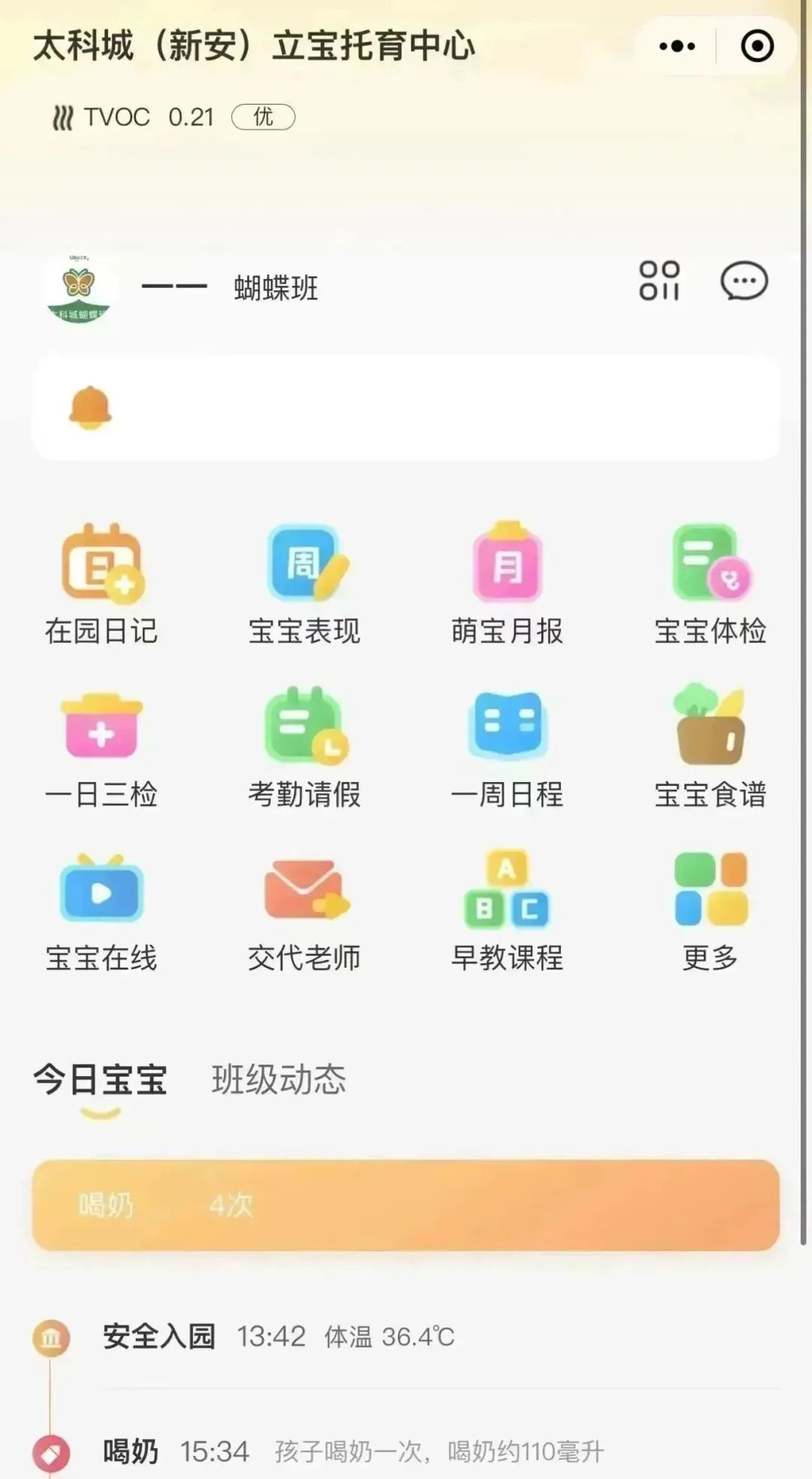Image resolution: width=812 pixels, height=1479 pixels.
Task: Open the 喝奶 4次 summary card
Action: click(404, 1205)
